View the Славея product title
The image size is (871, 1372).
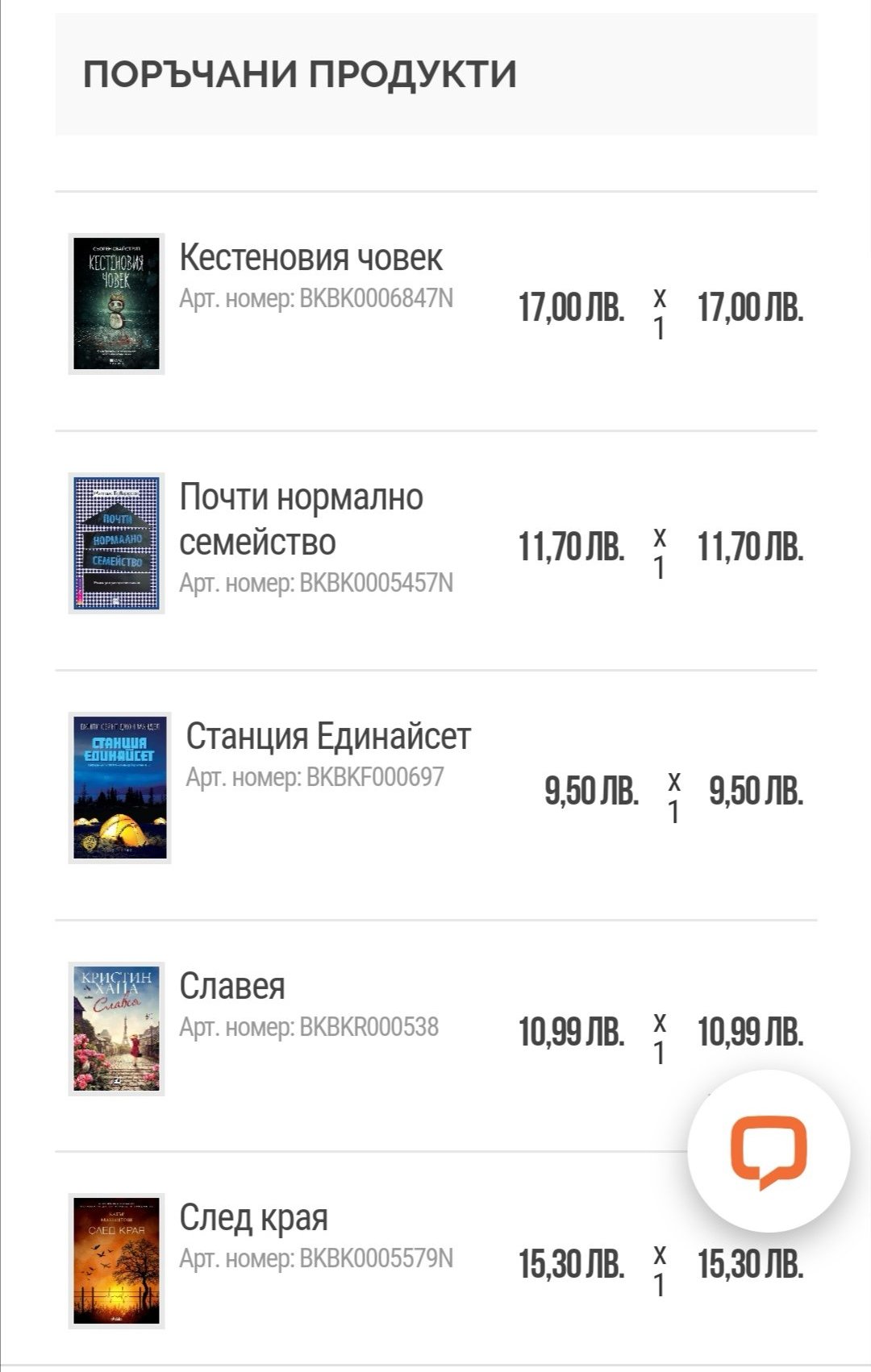point(232,986)
